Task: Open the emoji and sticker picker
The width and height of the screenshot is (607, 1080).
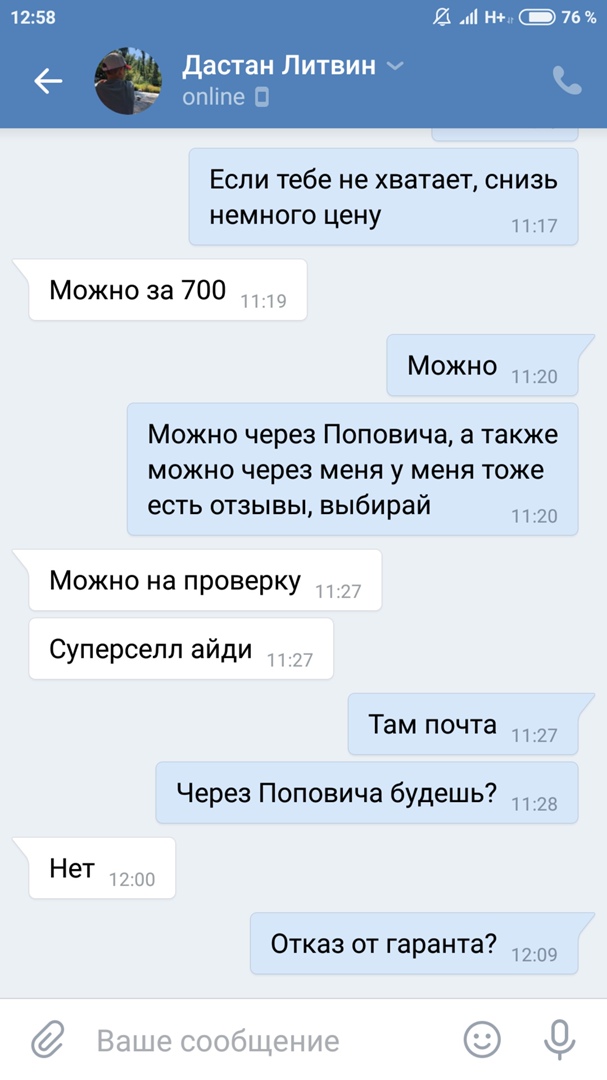Action: click(x=482, y=1040)
